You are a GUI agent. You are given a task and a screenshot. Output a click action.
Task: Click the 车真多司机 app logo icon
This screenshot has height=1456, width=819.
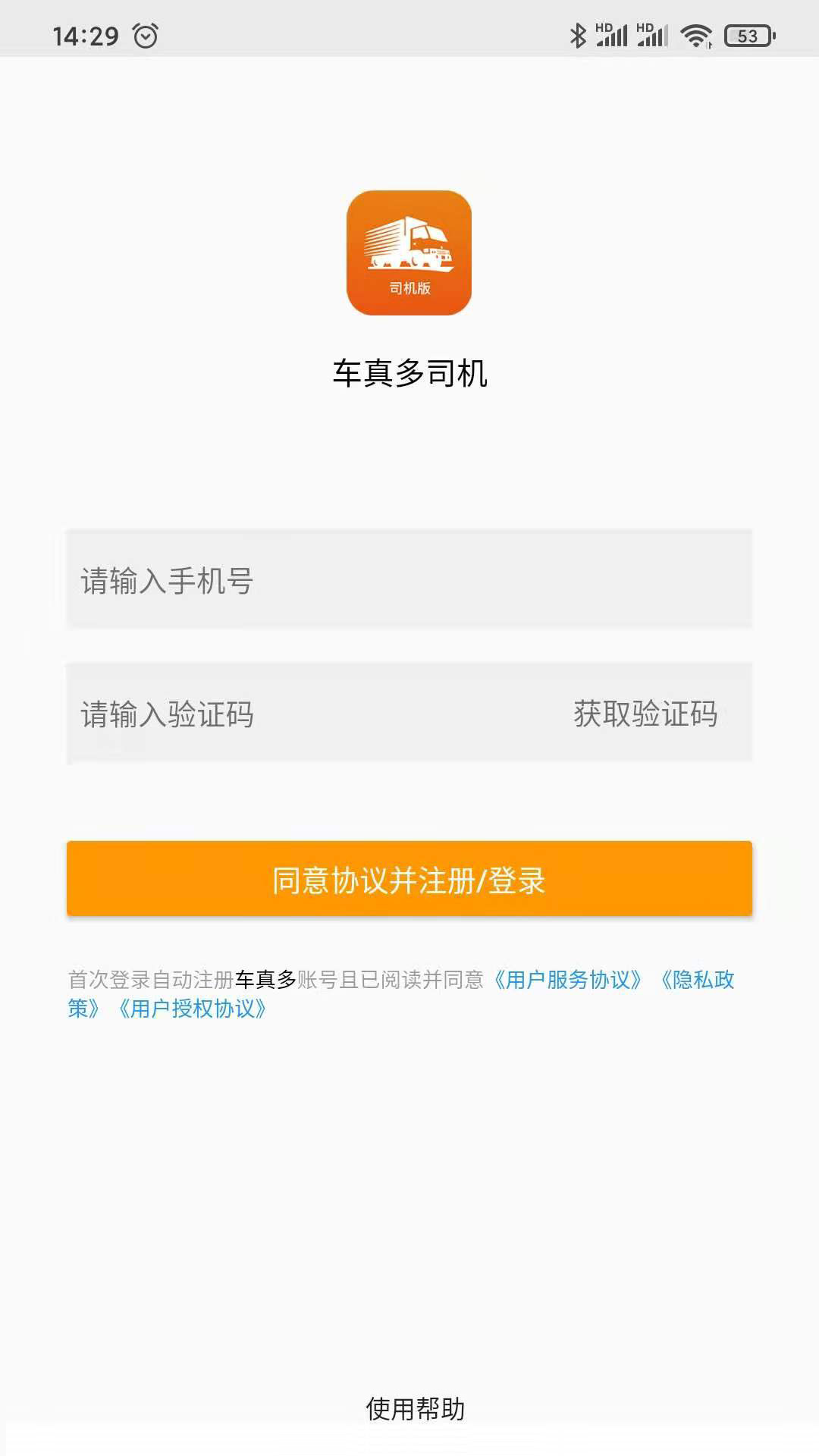(409, 252)
